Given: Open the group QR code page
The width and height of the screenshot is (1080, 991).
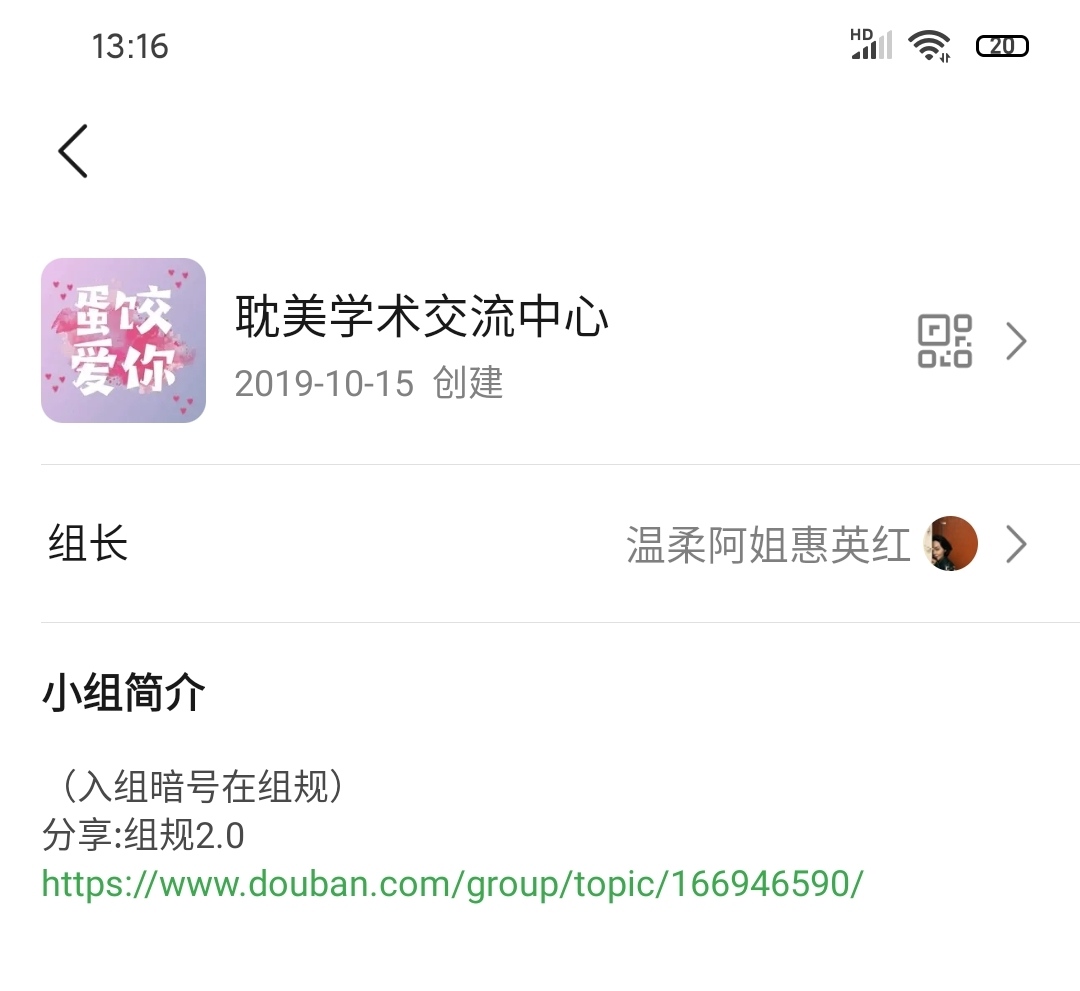Looking at the screenshot, I should [x=945, y=341].
